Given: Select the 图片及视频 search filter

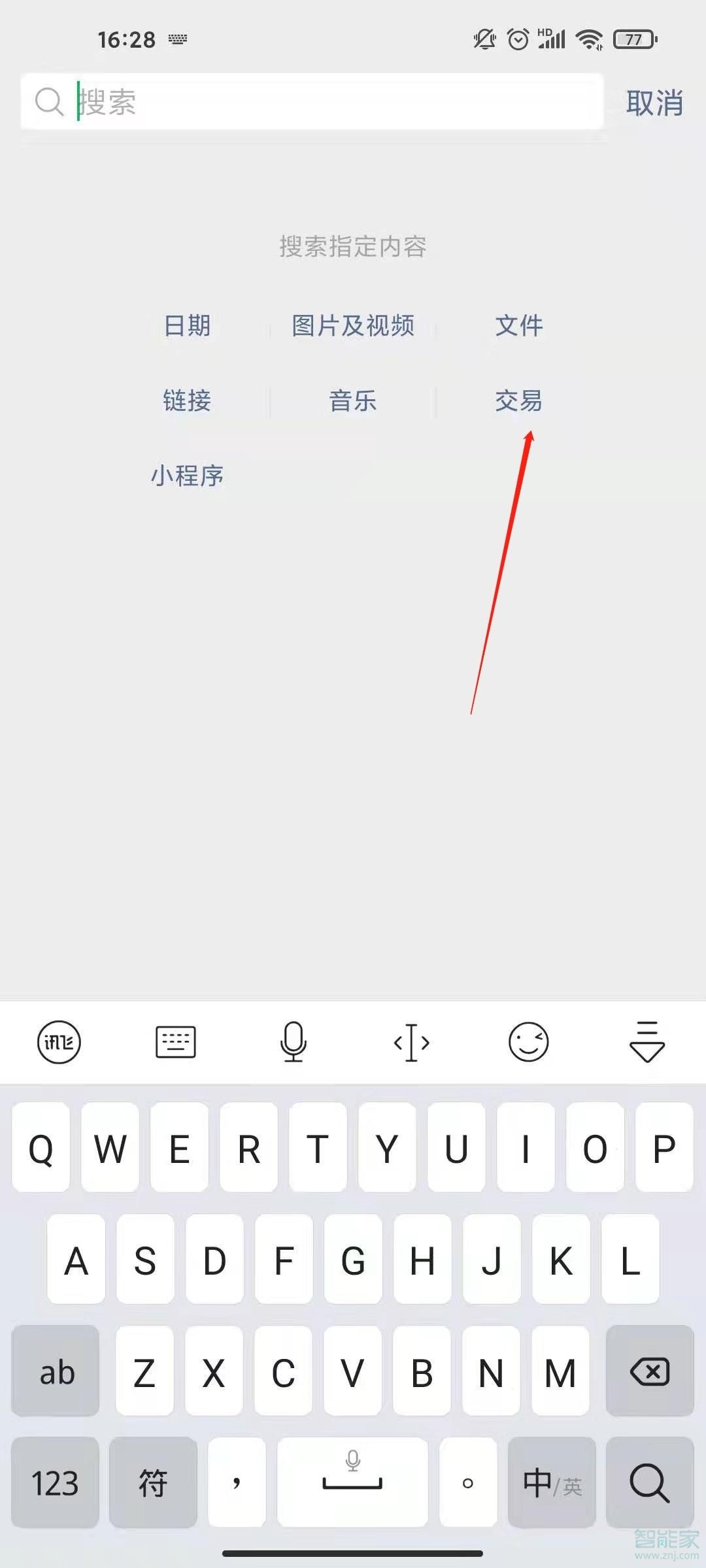Looking at the screenshot, I should [x=352, y=327].
